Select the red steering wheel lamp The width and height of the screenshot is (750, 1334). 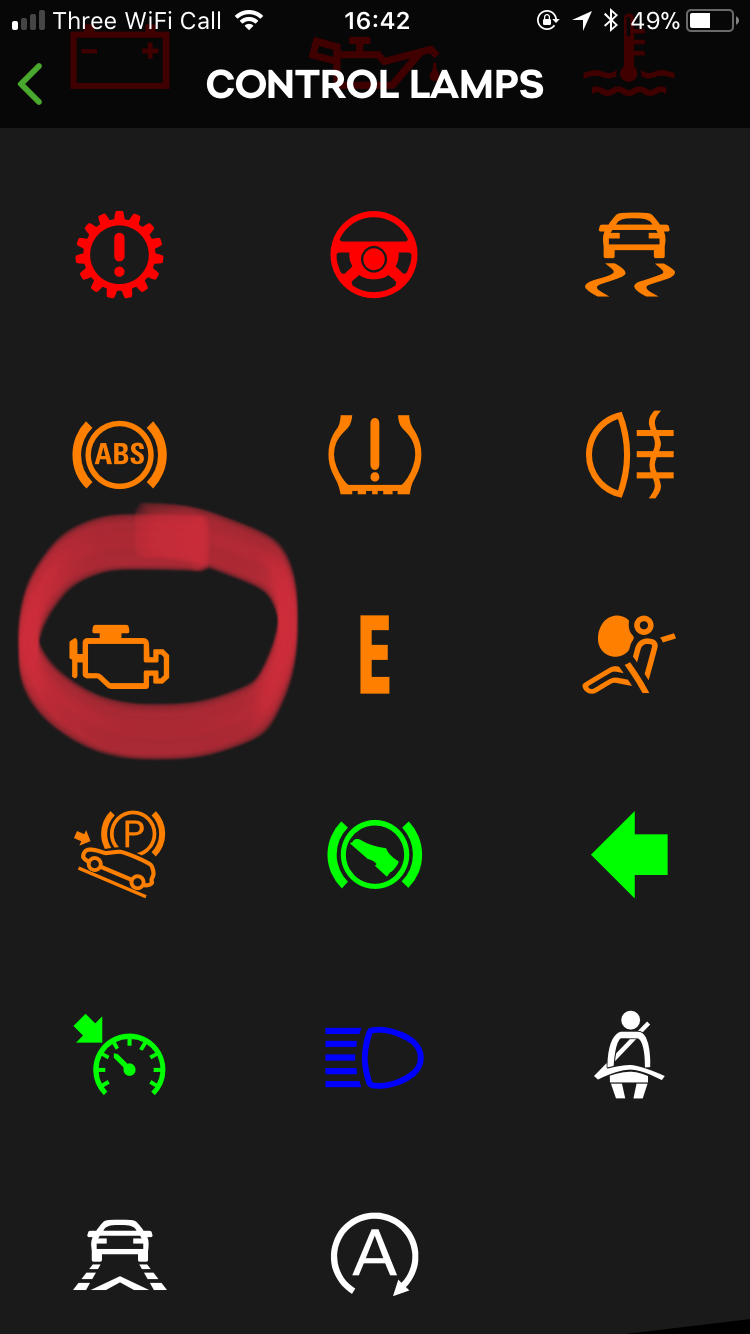(x=374, y=254)
